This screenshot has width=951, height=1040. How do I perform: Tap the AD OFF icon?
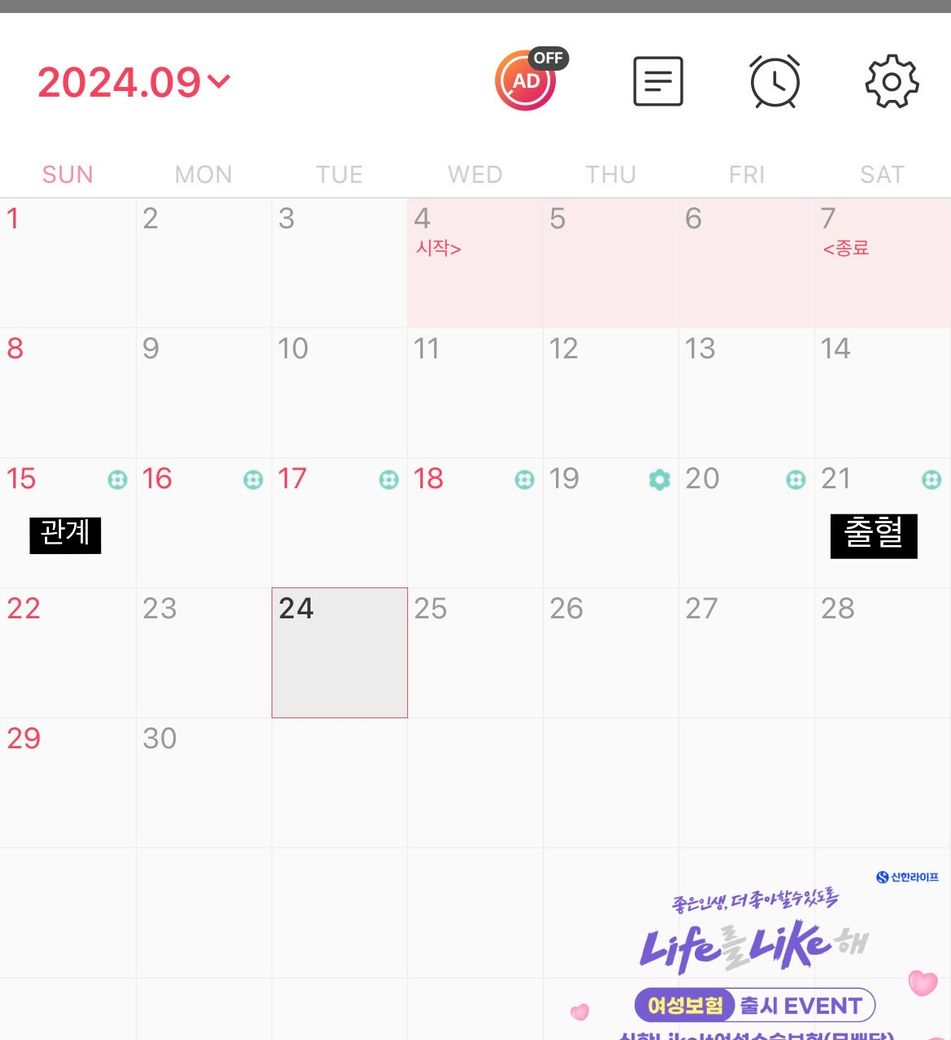tap(527, 80)
